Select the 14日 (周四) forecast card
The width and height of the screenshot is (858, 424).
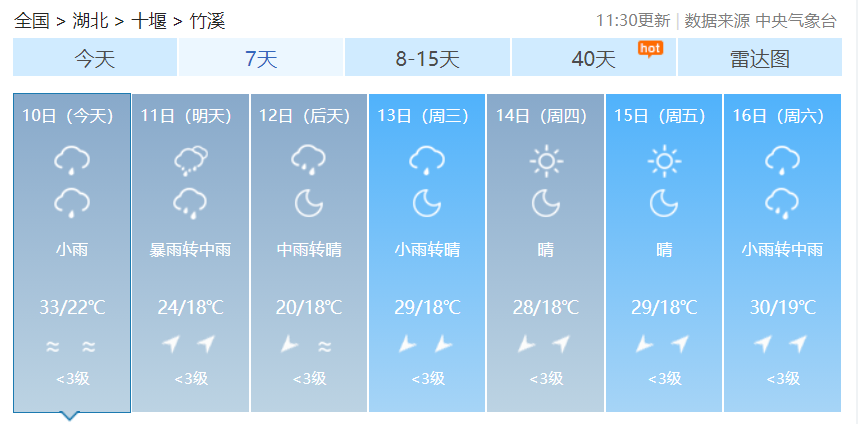[545, 252]
